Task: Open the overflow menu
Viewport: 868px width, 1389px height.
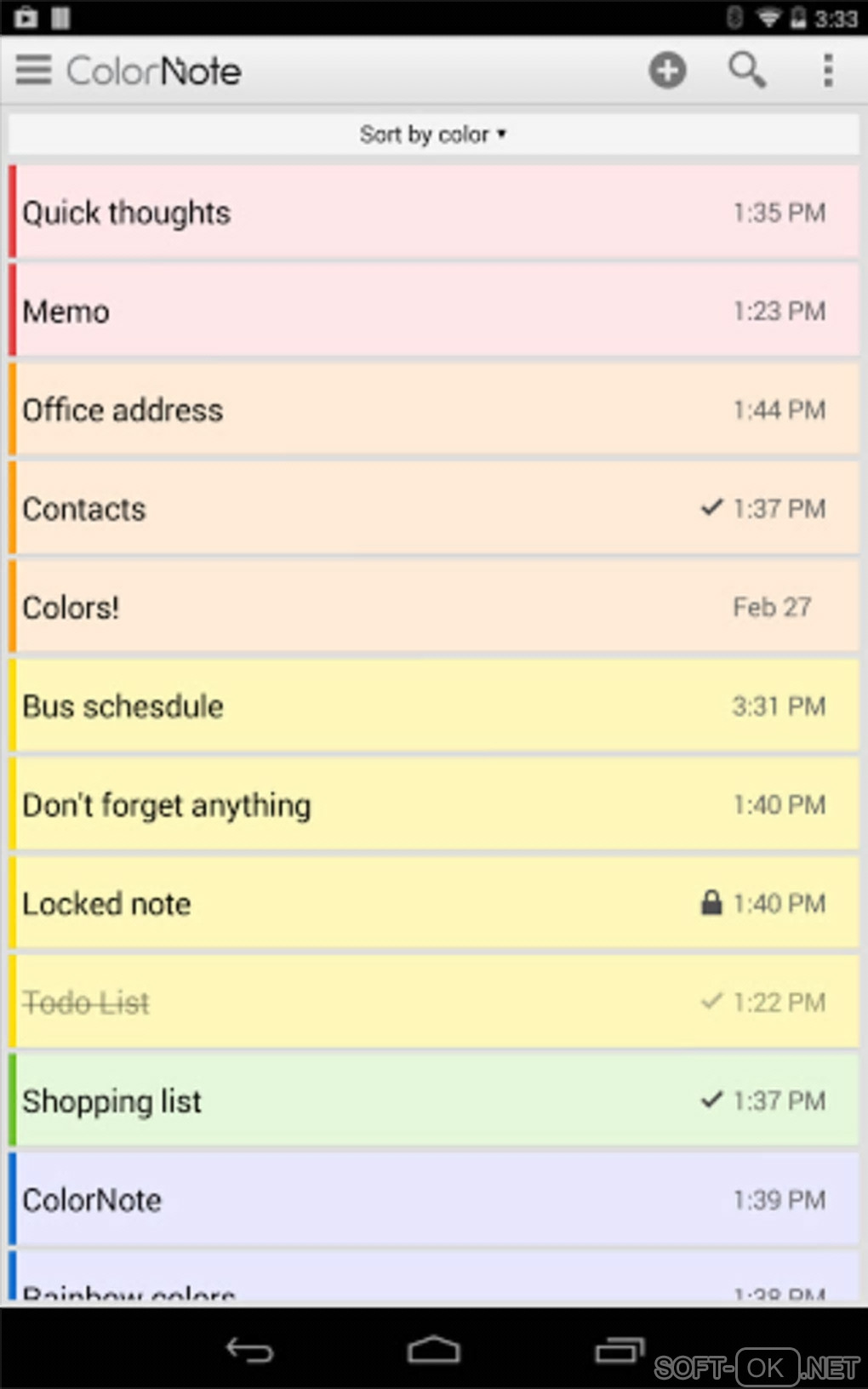Action: pos(827,71)
